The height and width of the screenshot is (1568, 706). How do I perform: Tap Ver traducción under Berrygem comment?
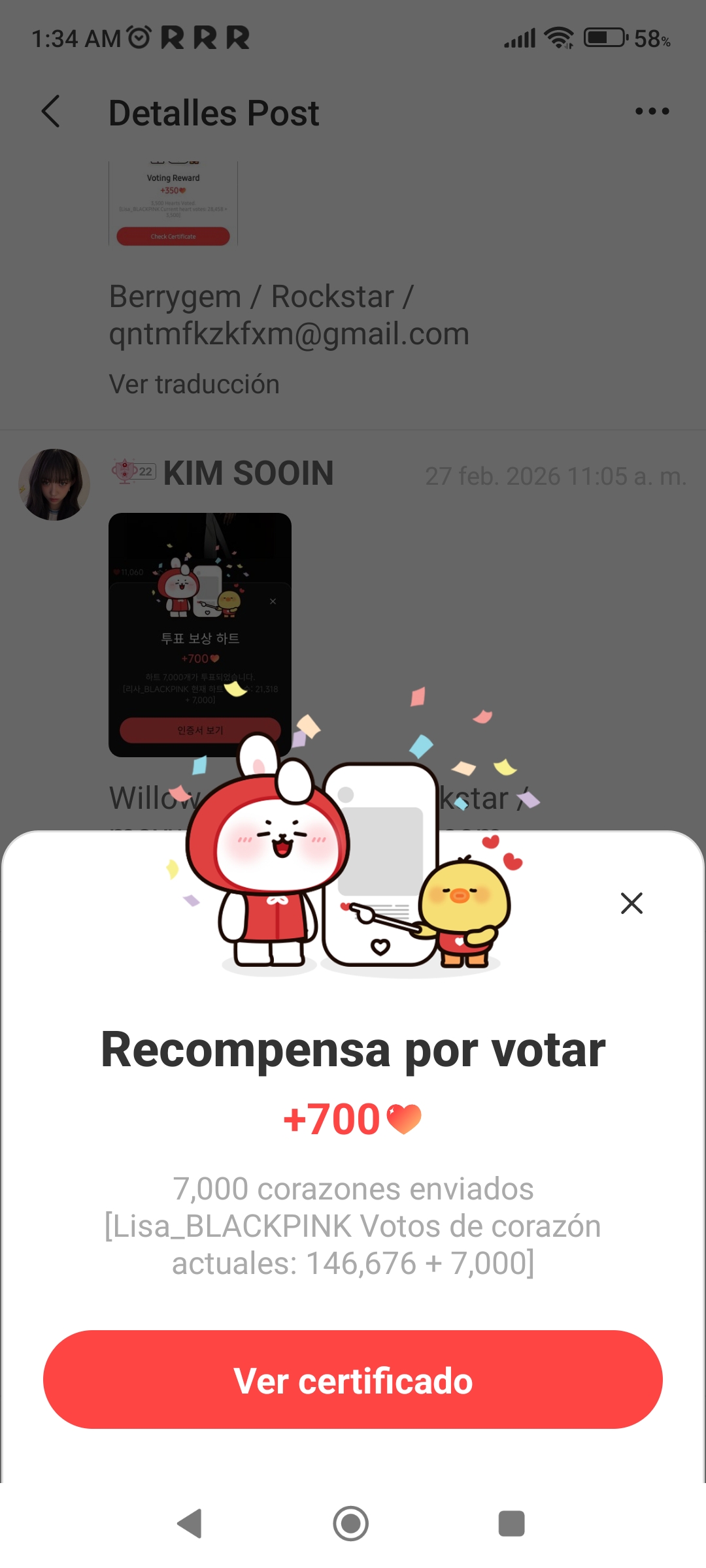coord(194,384)
